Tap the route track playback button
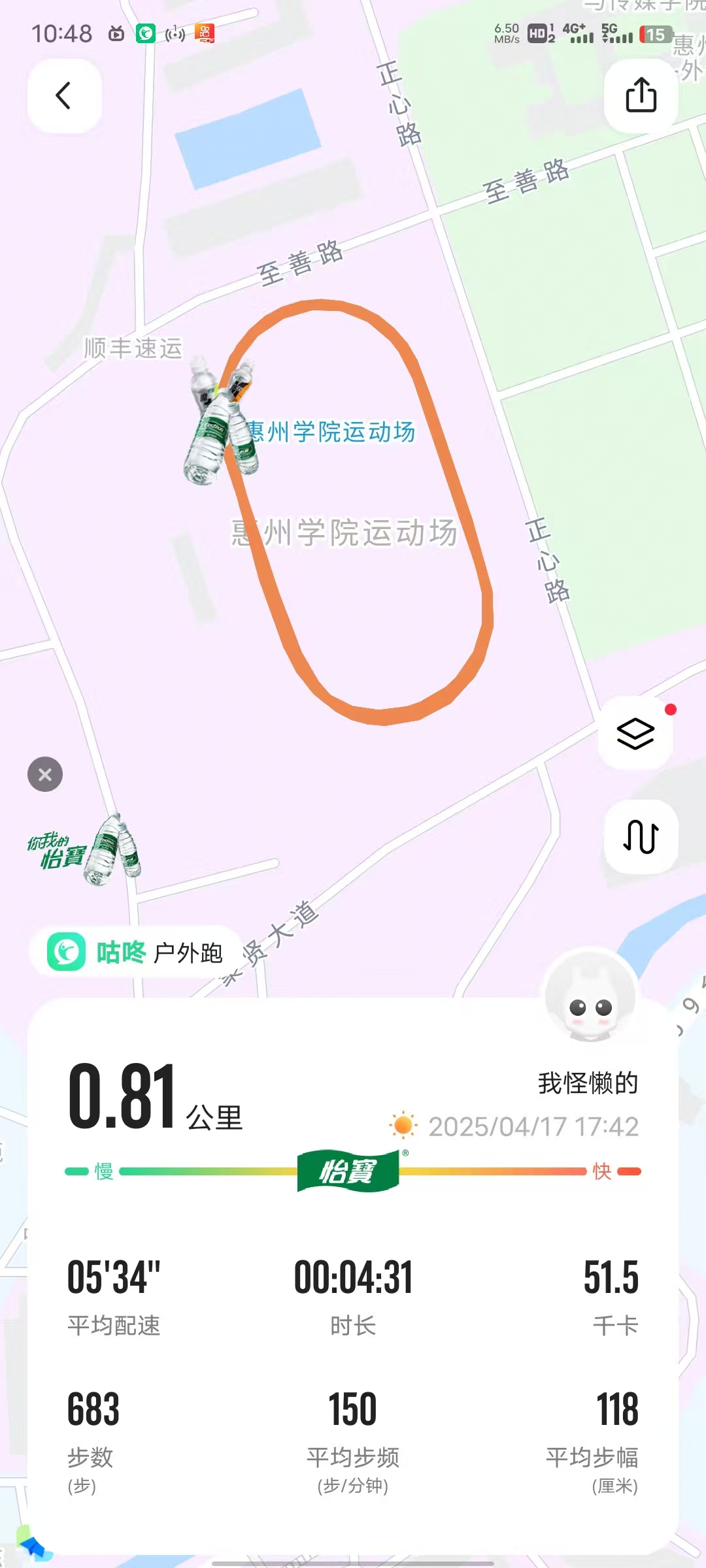Screen dimensions: 706x1568 (641, 836)
